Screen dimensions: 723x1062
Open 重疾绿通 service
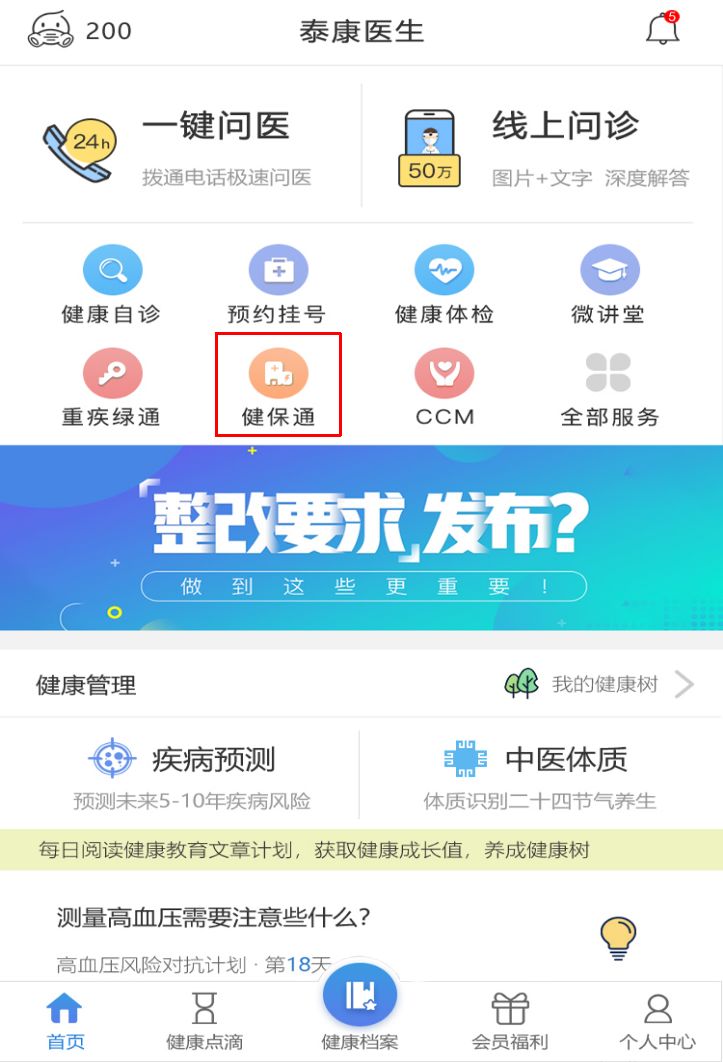[x=112, y=389]
